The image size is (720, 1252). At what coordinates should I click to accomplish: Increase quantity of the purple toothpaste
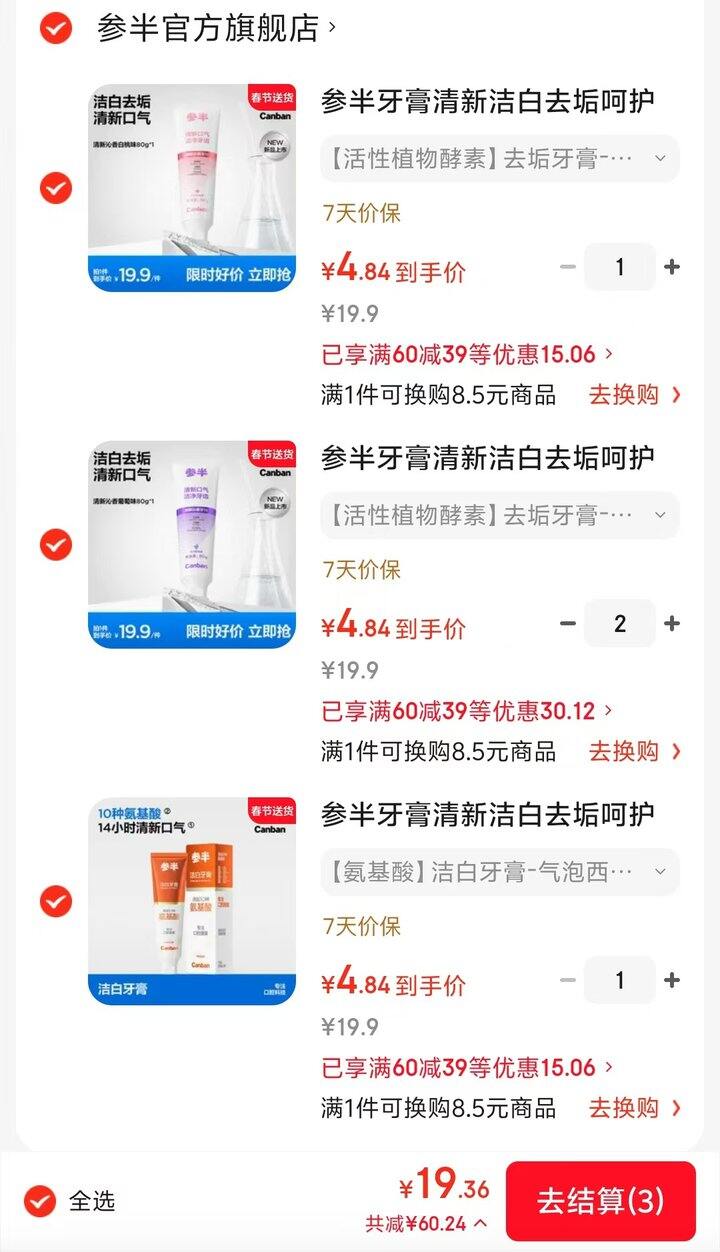[x=672, y=624]
